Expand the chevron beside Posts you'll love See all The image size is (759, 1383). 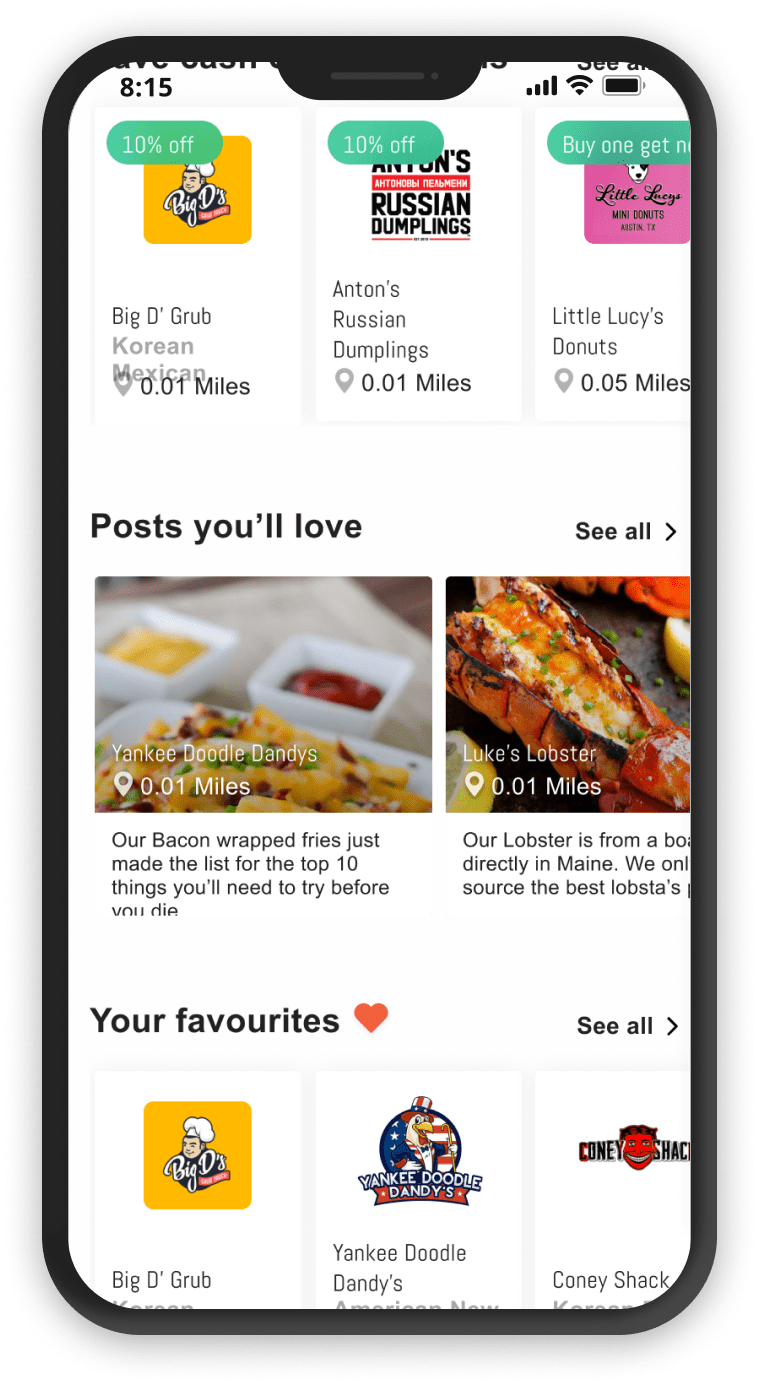click(672, 531)
